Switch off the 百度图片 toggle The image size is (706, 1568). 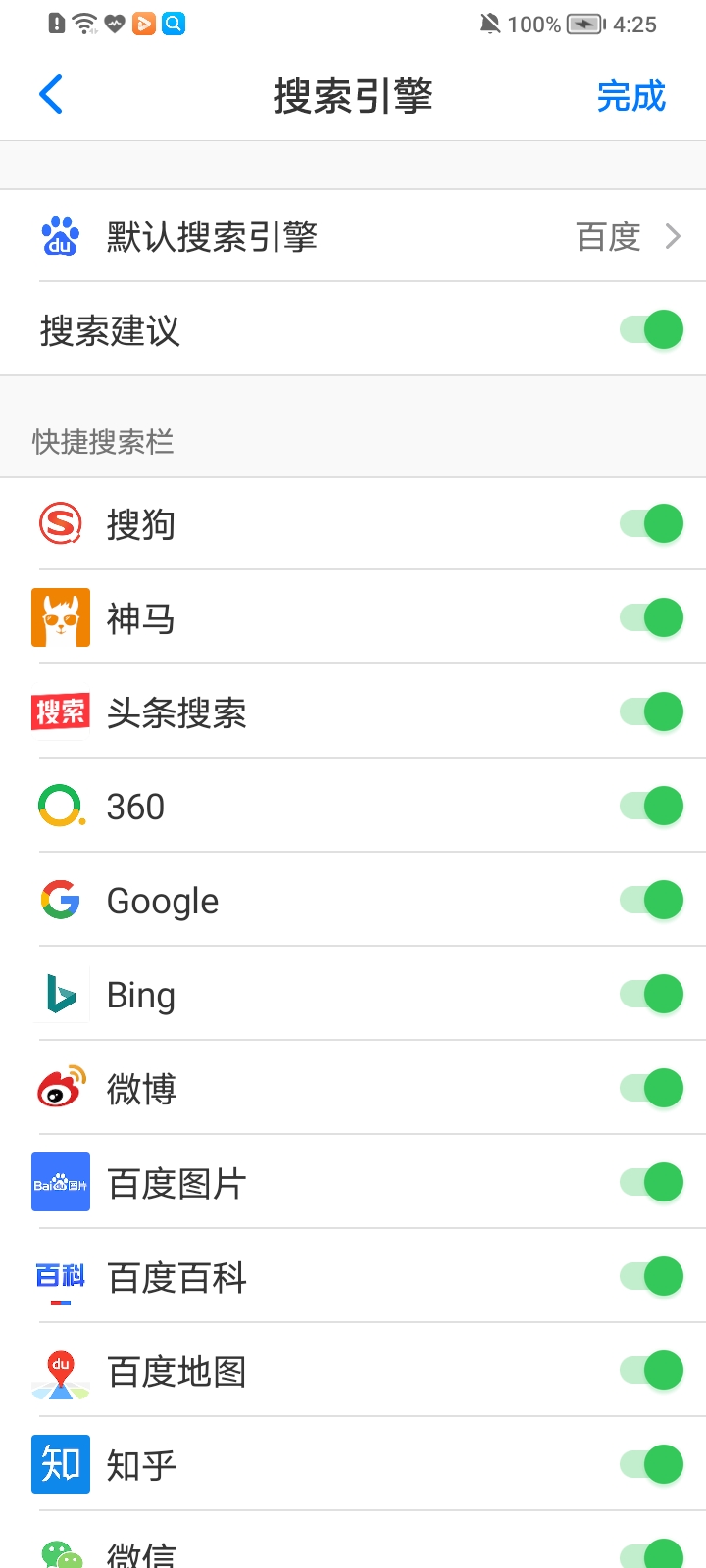coord(651,1183)
